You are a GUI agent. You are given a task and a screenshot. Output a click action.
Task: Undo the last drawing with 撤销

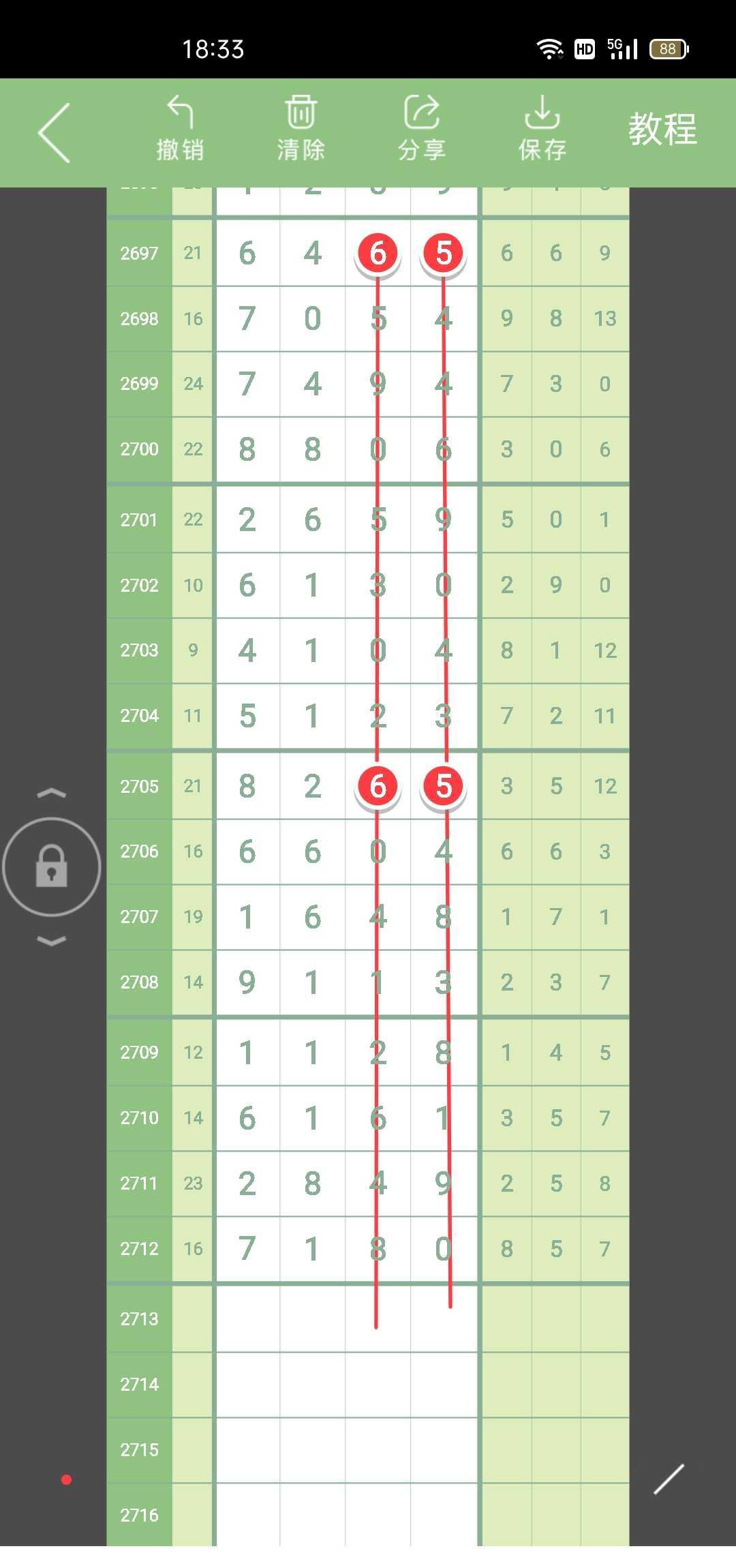[x=180, y=130]
